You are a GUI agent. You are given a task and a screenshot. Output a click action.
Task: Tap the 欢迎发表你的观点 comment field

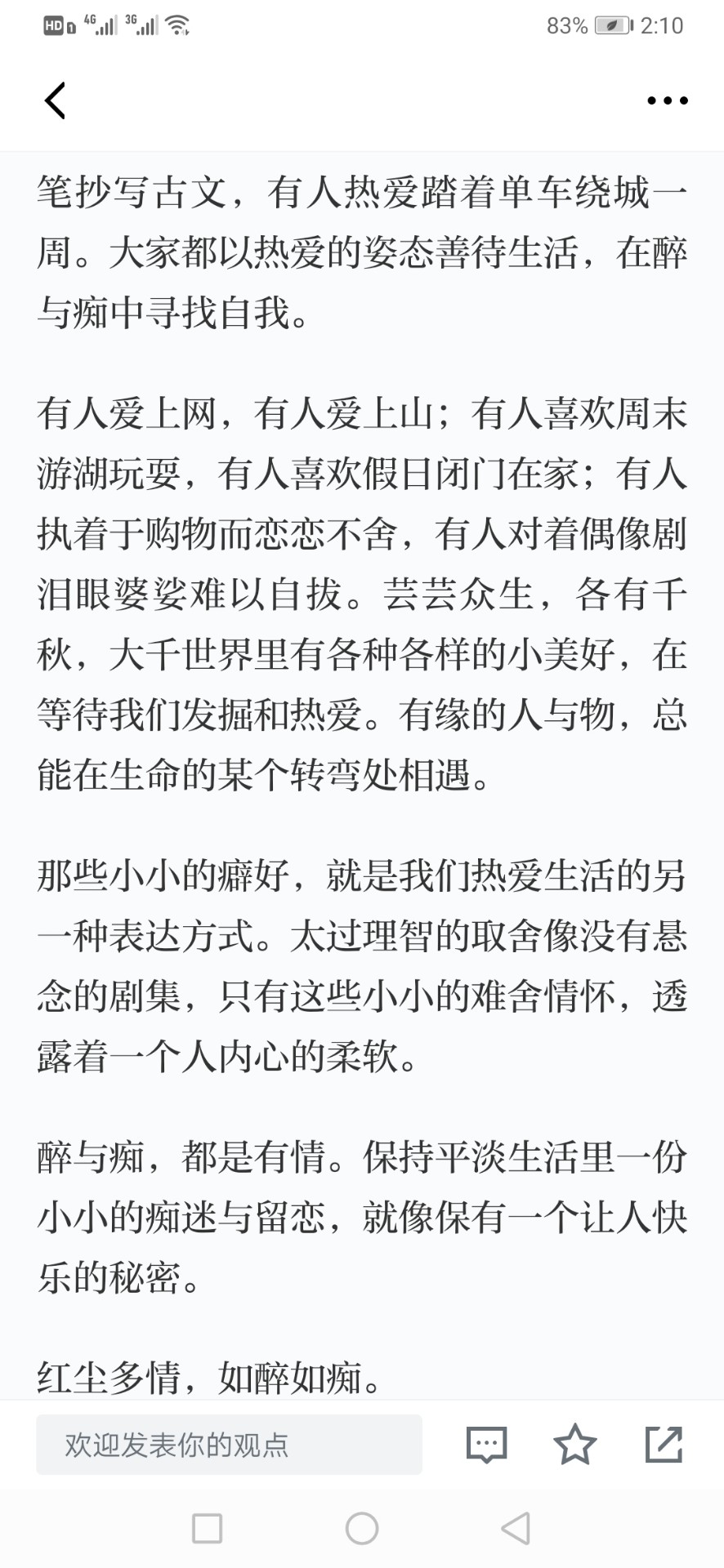pos(229,1445)
